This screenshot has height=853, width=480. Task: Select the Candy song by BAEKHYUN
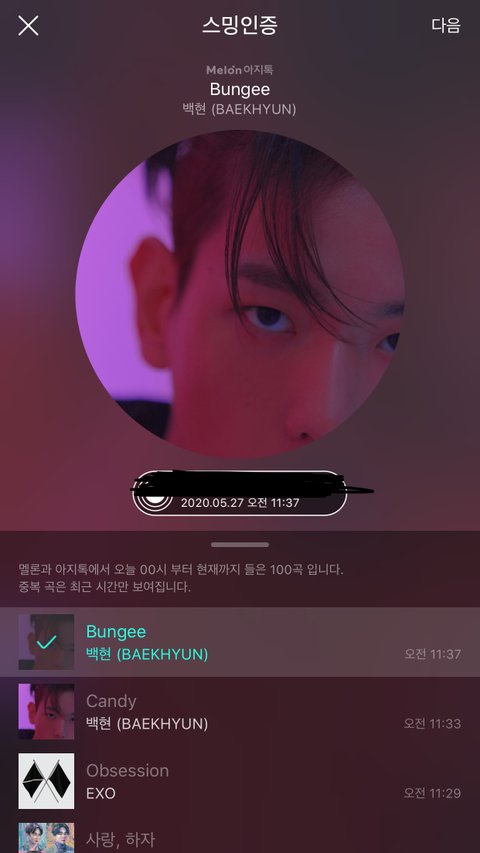240,712
